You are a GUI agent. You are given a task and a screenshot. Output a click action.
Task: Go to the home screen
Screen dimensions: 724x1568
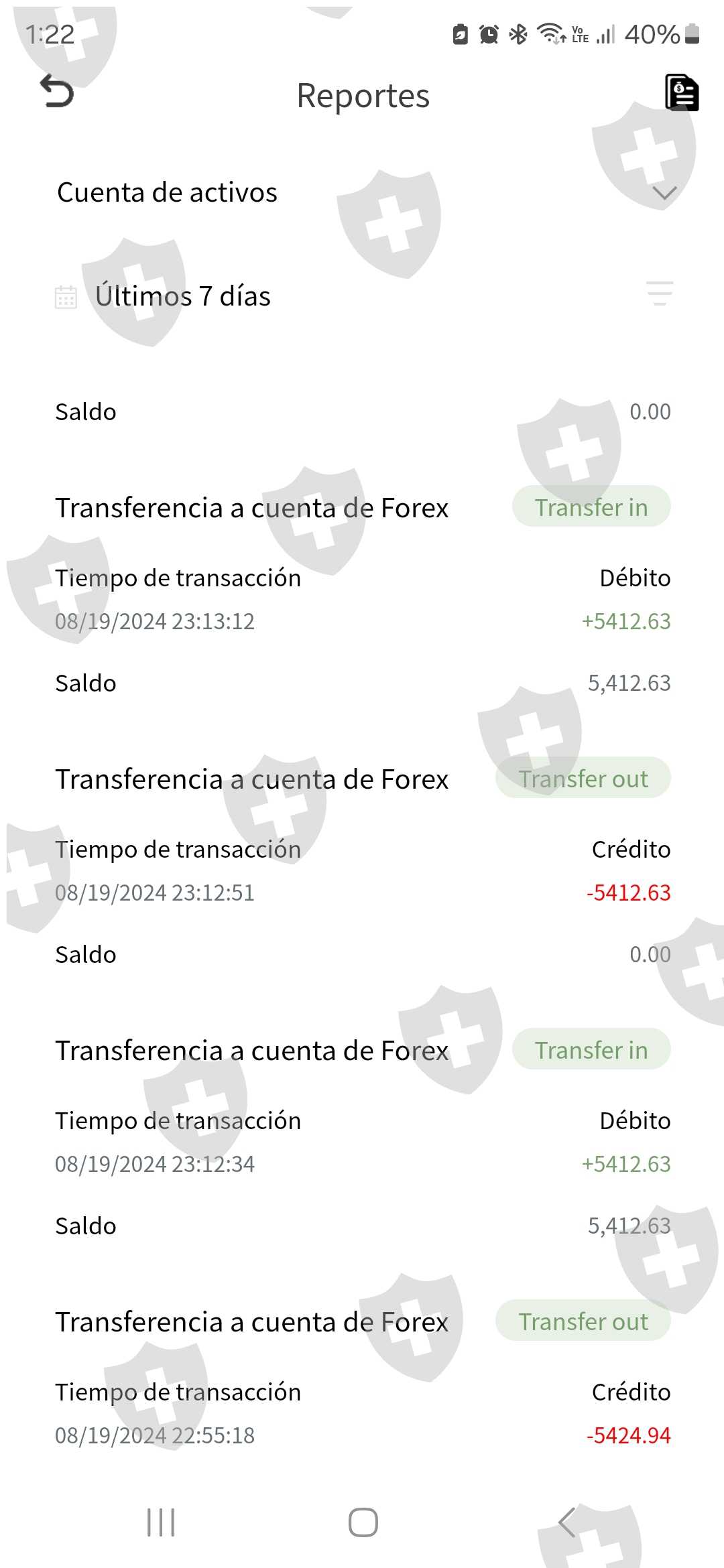point(363,1522)
